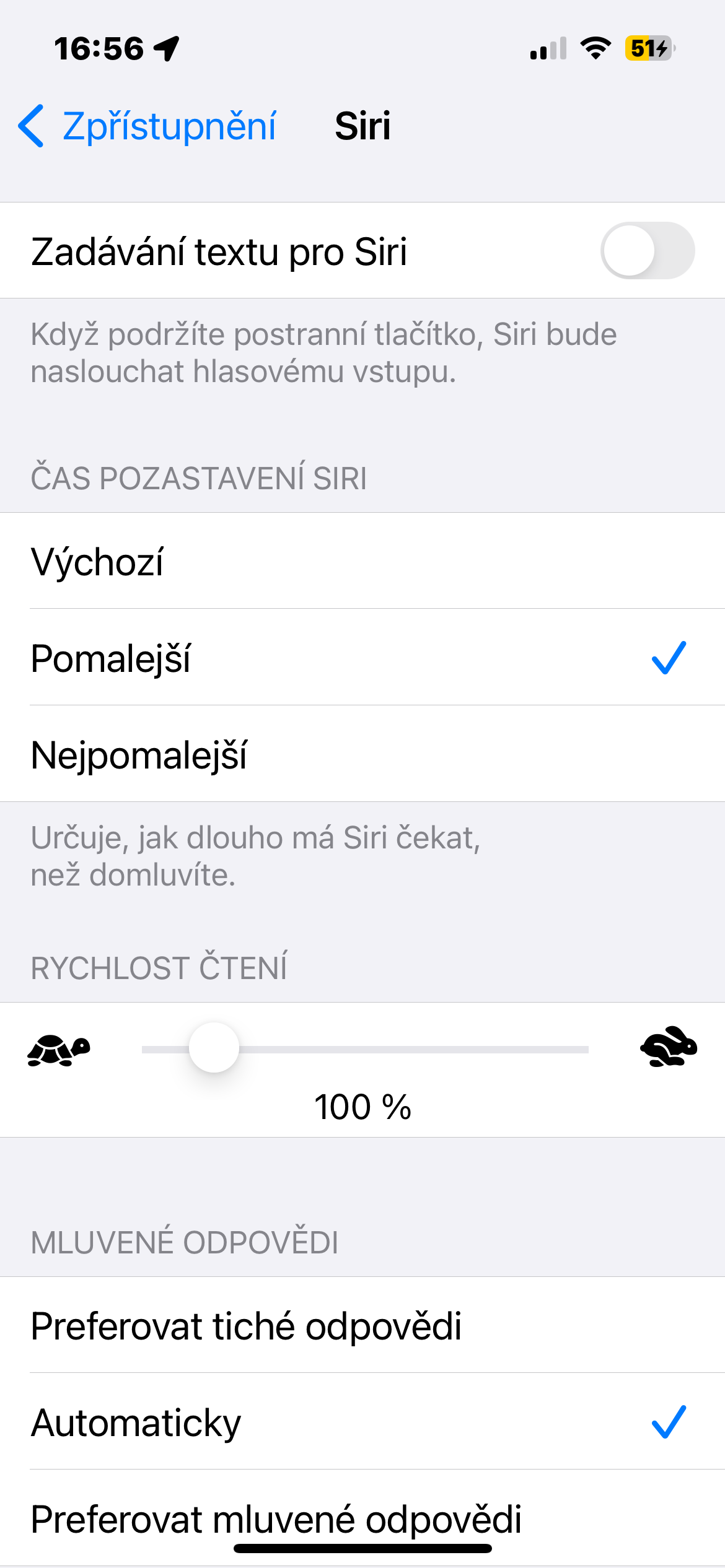Go back to Zpřístupnění settings
This screenshot has height=1568, width=725.
click(147, 126)
